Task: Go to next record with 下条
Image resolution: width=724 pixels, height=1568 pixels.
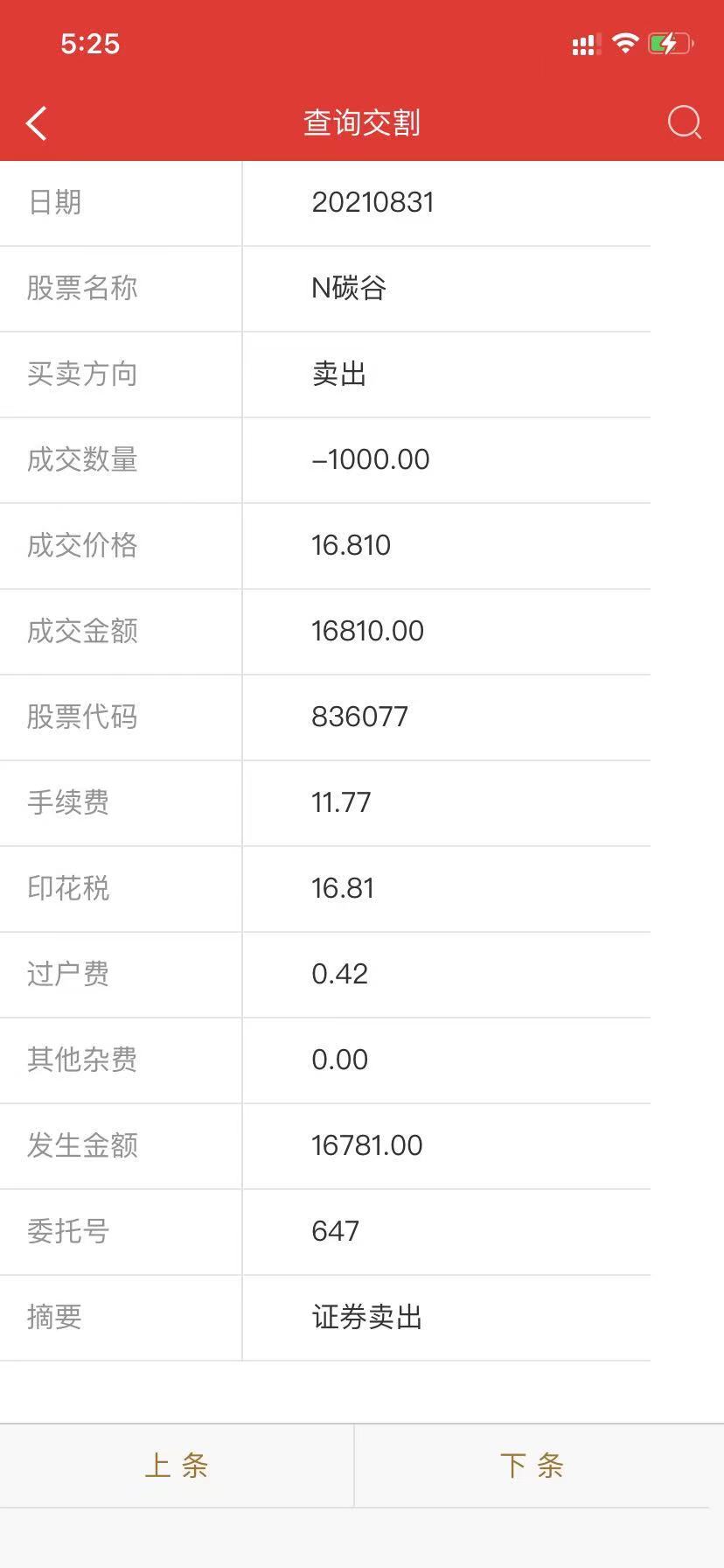Action: [532, 1465]
